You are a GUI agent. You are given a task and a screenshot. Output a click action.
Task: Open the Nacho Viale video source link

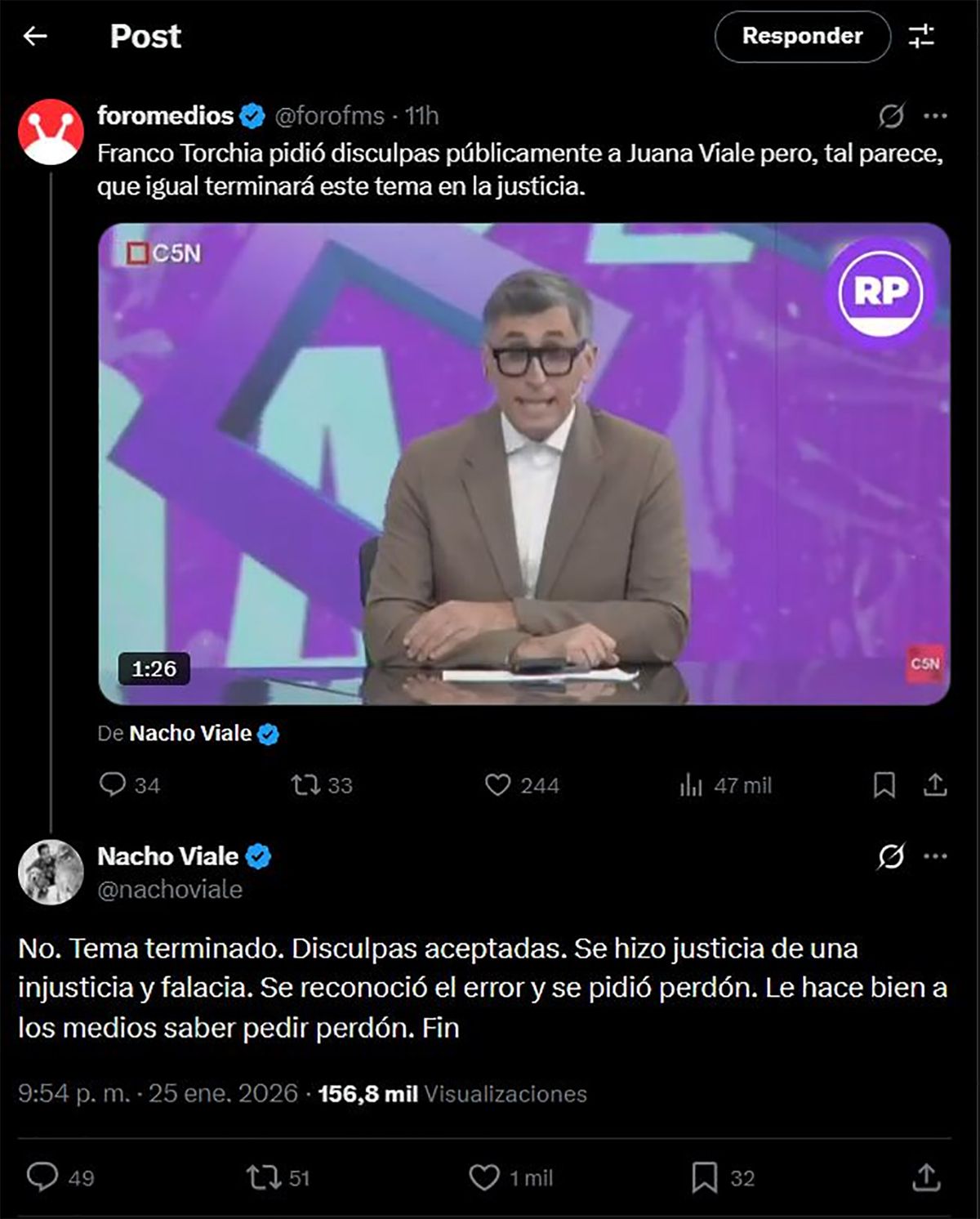[190, 734]
